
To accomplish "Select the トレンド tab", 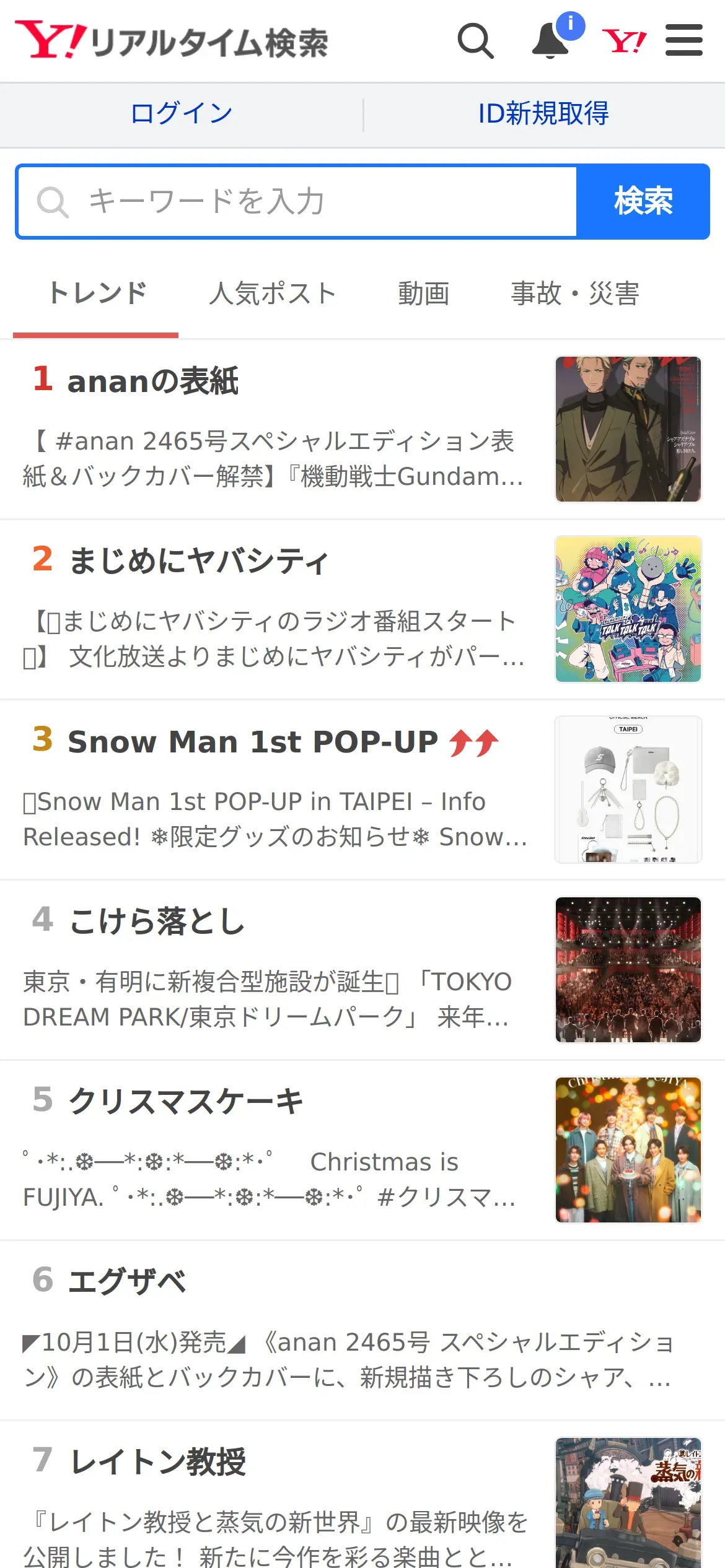I will click(x=97, y=294).
